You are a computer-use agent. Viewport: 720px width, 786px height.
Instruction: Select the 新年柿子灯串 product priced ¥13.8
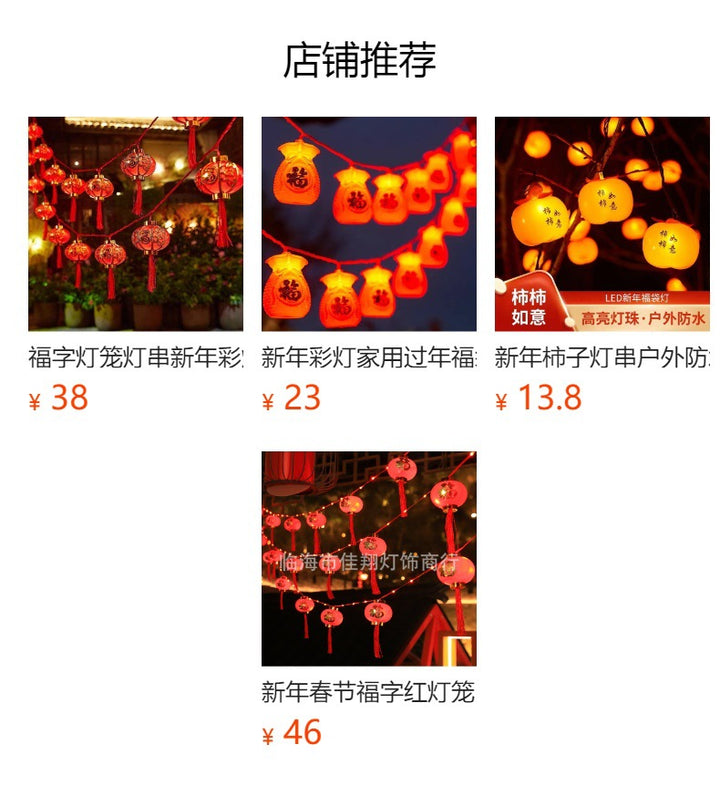602,224
